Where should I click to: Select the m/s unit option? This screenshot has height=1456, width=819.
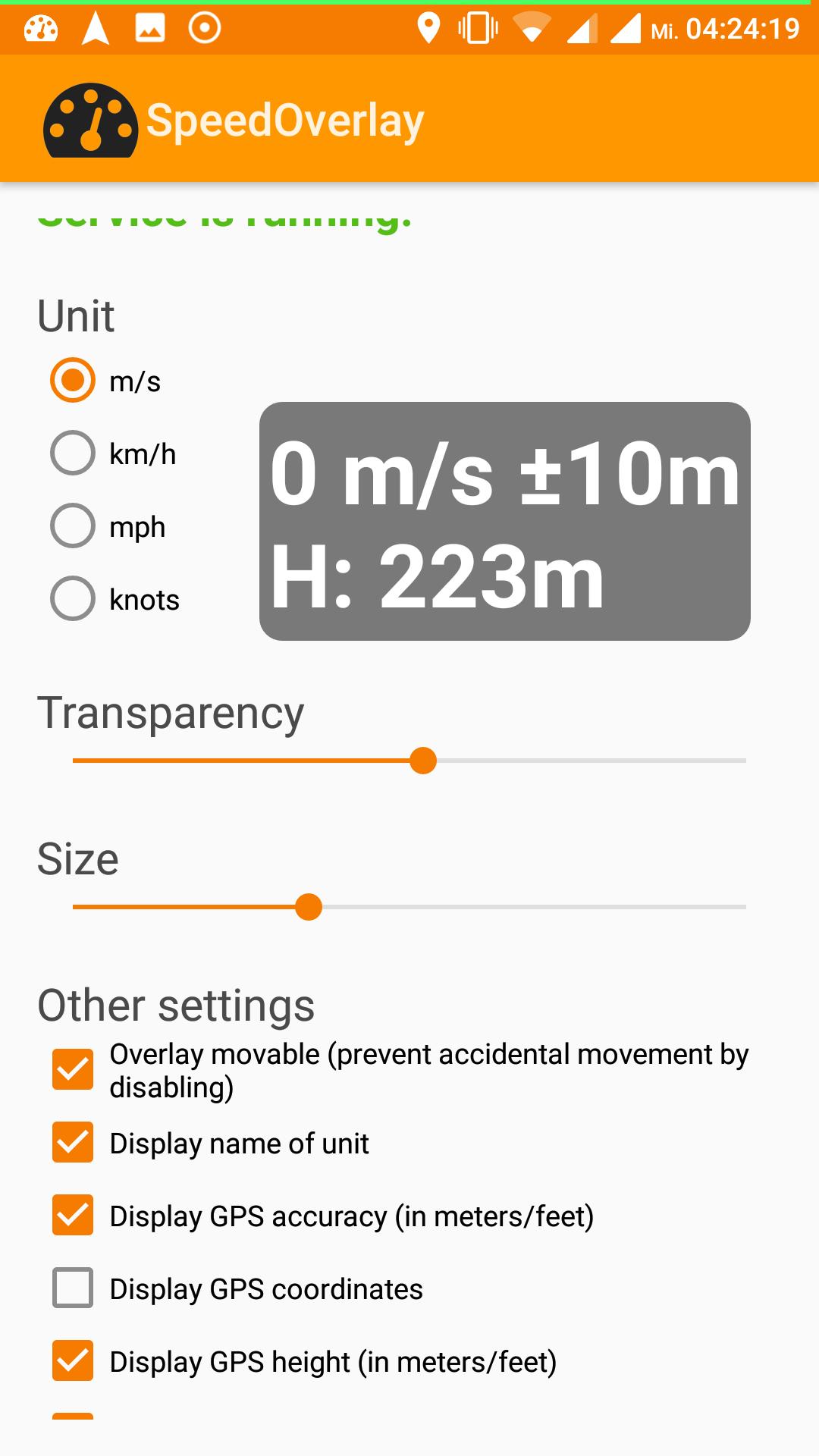106,380
